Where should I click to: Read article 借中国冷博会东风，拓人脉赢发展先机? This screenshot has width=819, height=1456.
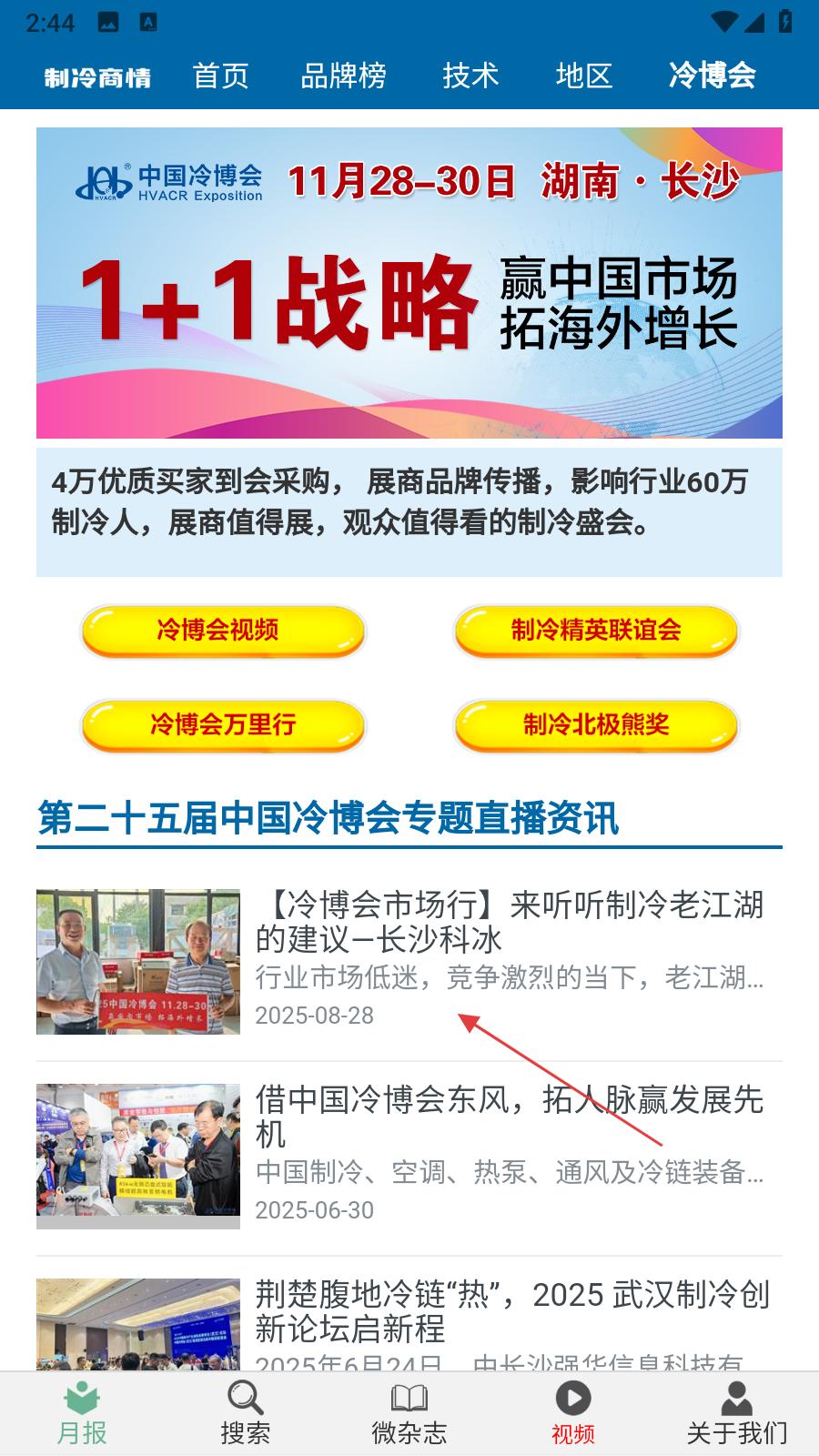tap(409, 1157)
